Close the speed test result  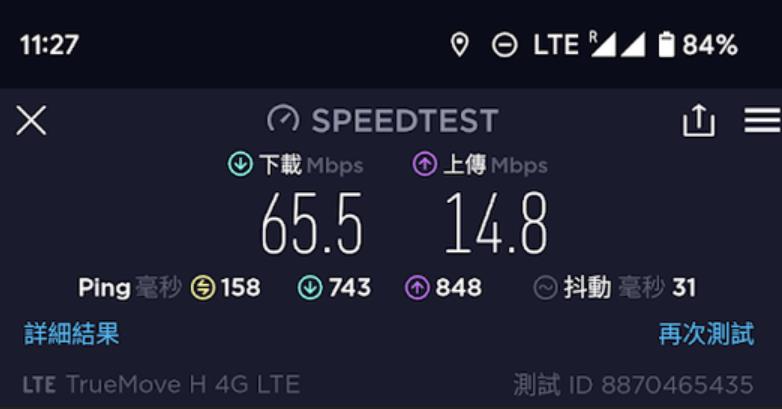pos(31,121)
